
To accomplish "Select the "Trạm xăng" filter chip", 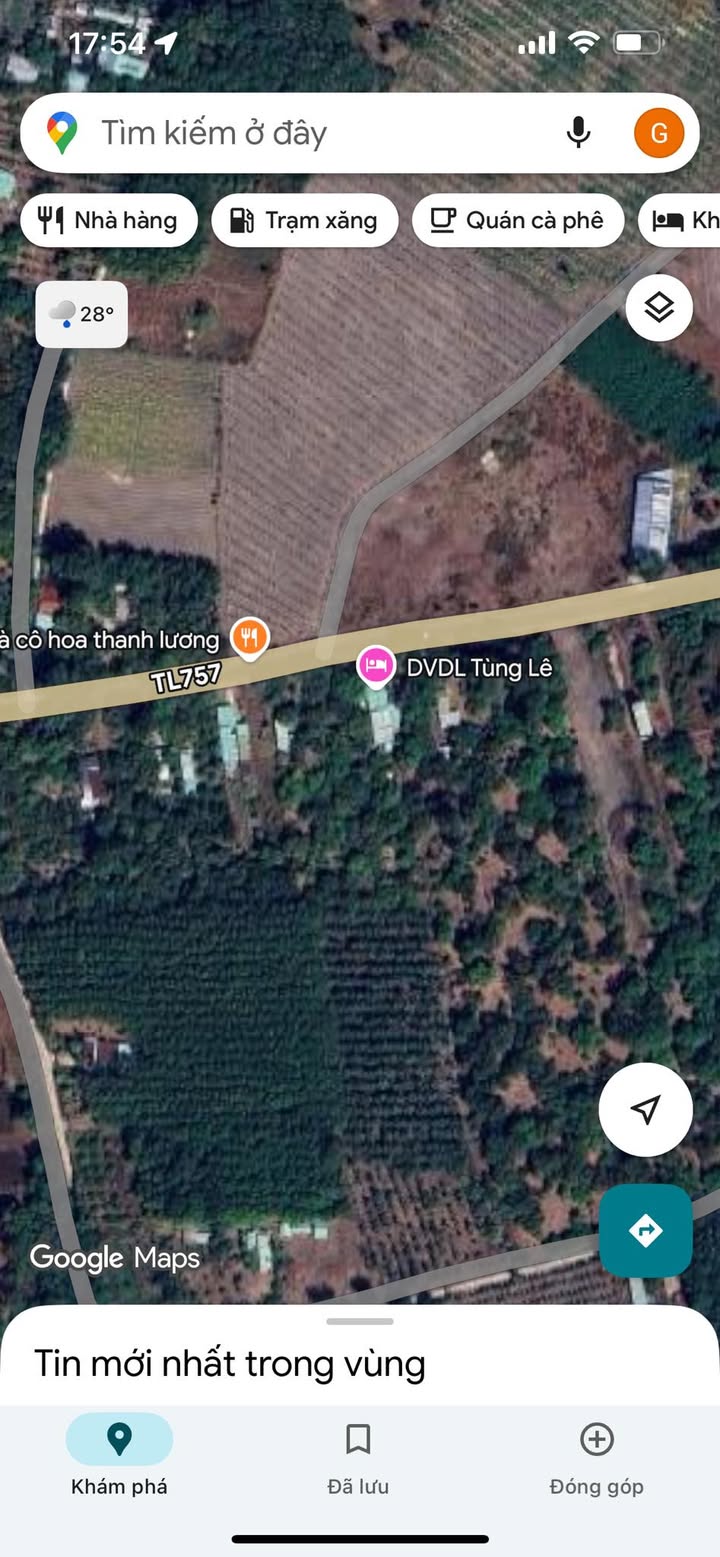I will pyautogui.click(x=305, y=220).
